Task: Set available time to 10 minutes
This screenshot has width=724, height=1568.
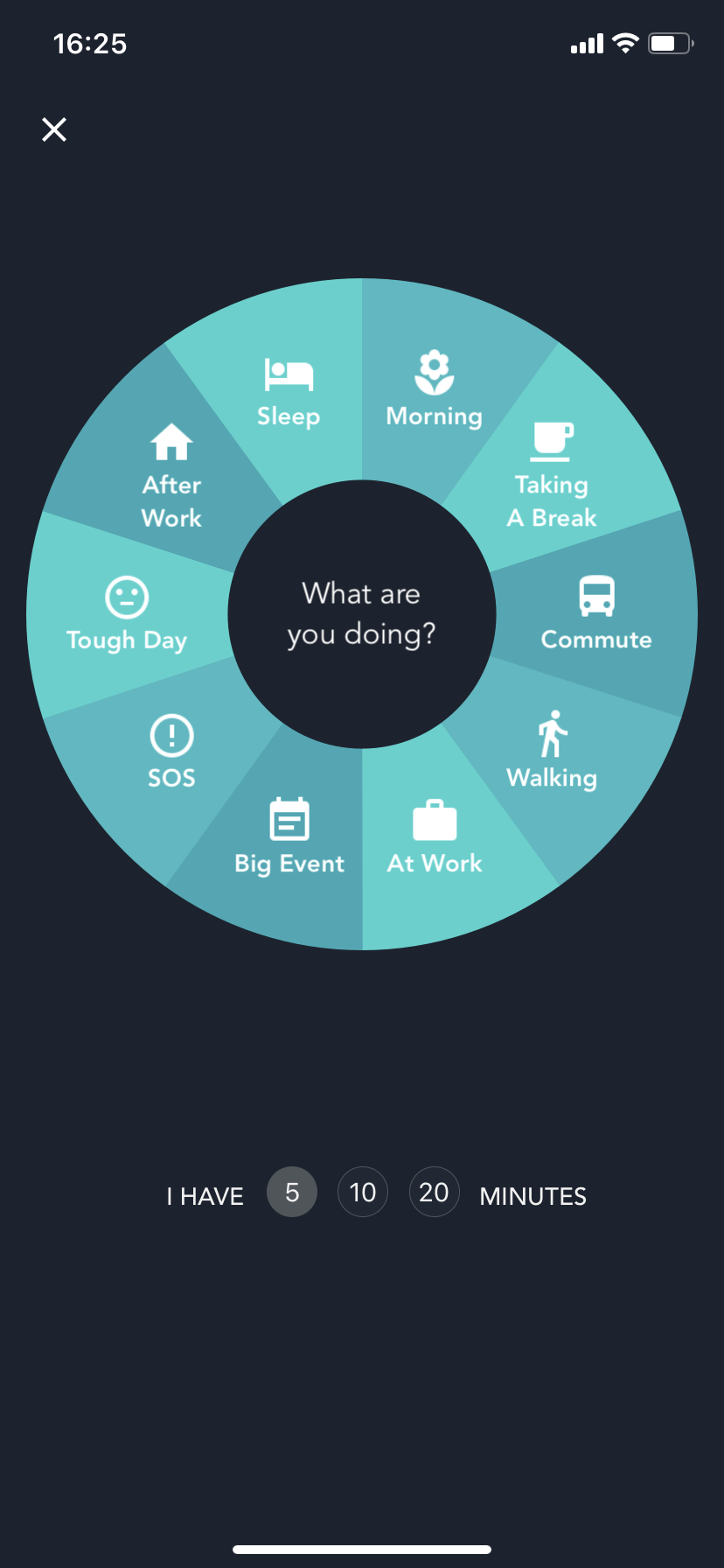Action: click(363, 1192)
